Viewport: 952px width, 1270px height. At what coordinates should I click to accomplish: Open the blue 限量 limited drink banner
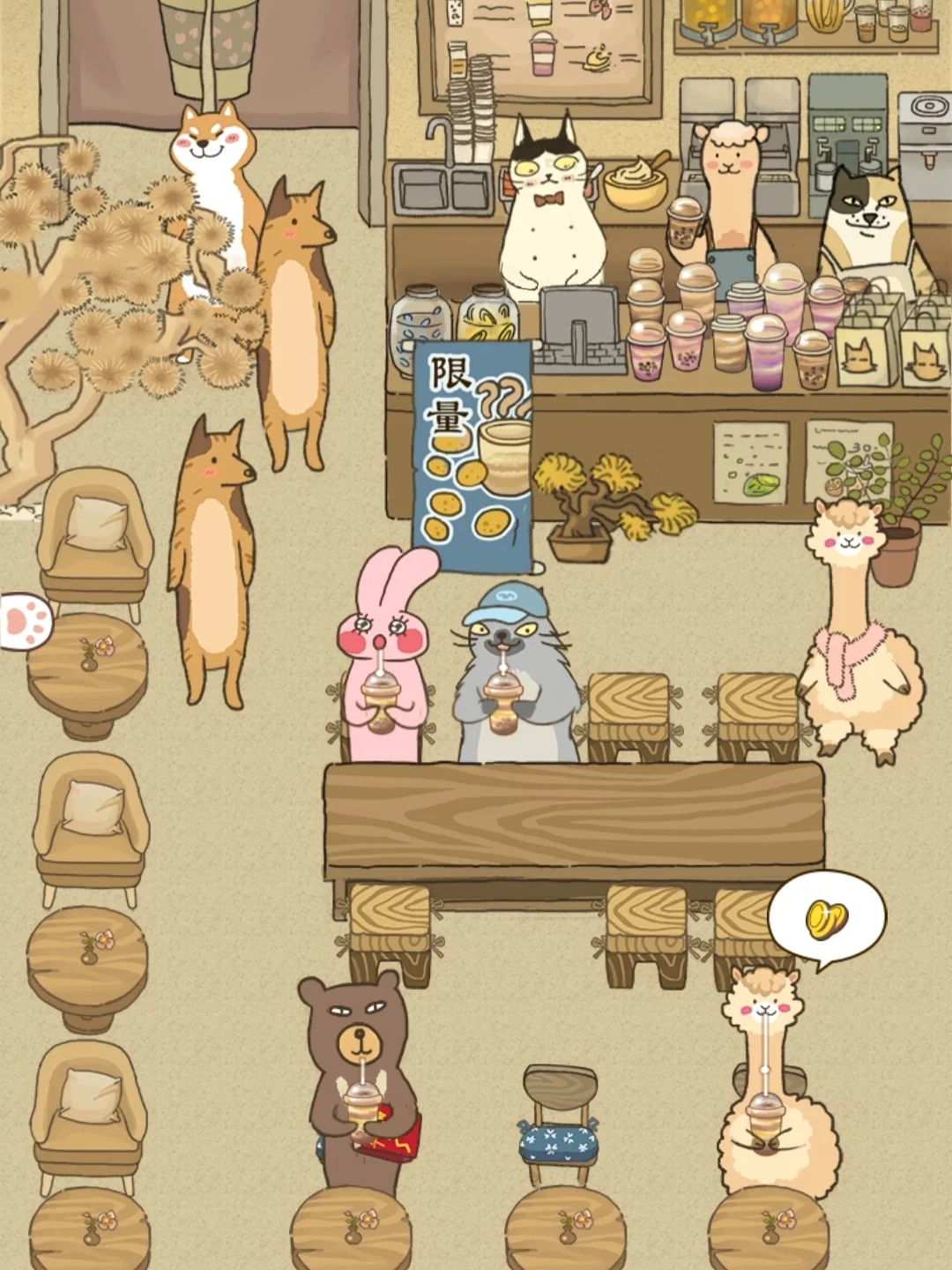coord(471,445)
